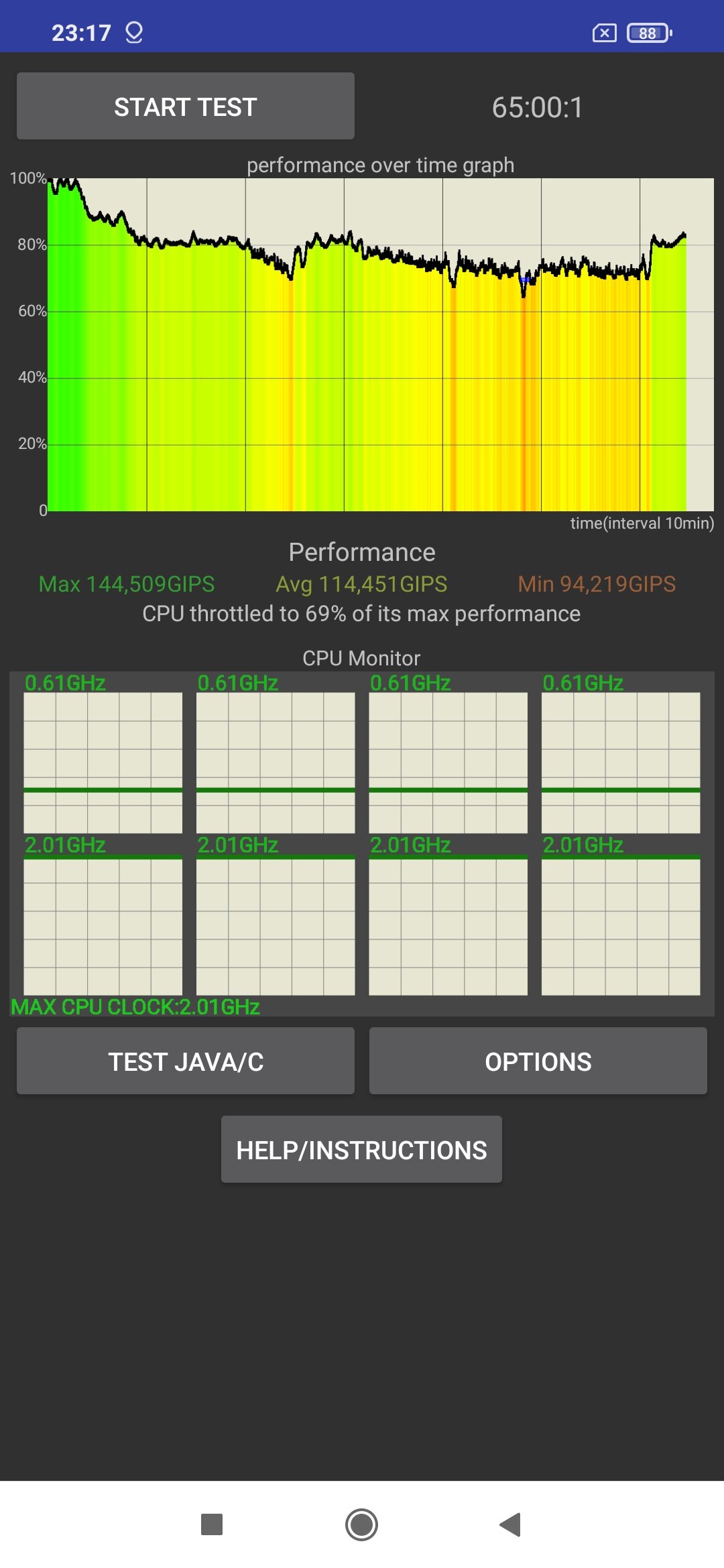This screenshot has height=1568, width=724.
Task: Go to the home screen
Action: (x=361, y=1524)
